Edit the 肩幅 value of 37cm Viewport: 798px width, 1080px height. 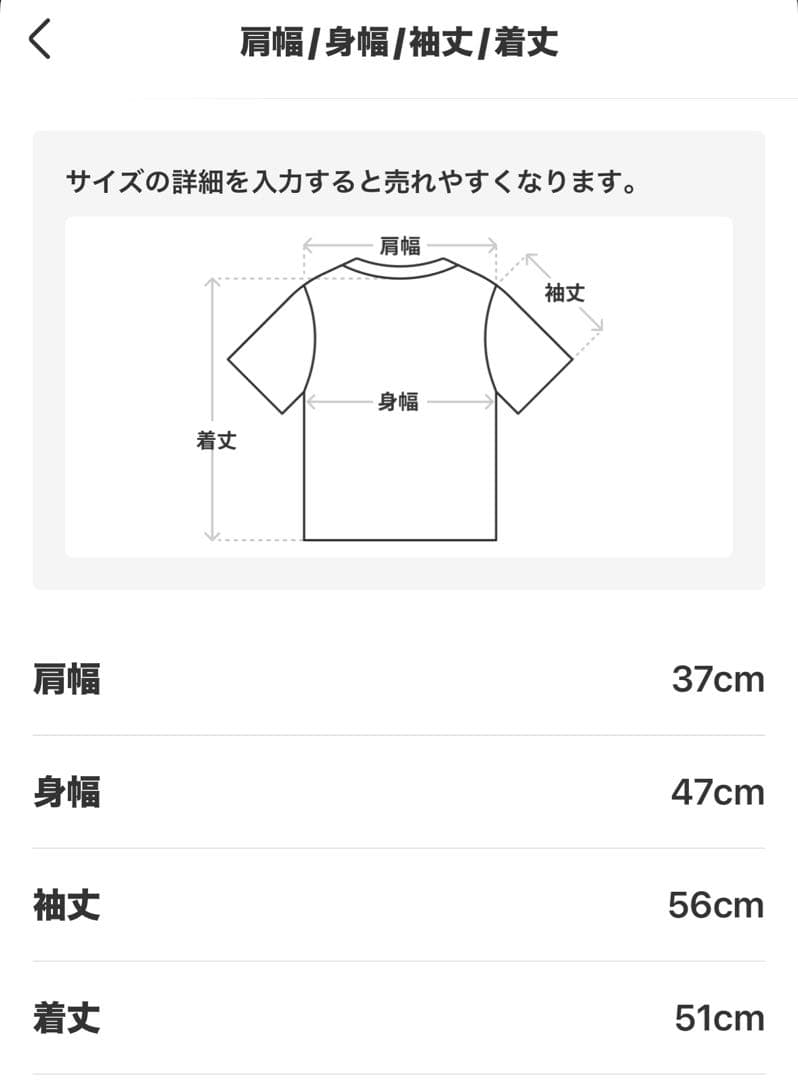717,680
